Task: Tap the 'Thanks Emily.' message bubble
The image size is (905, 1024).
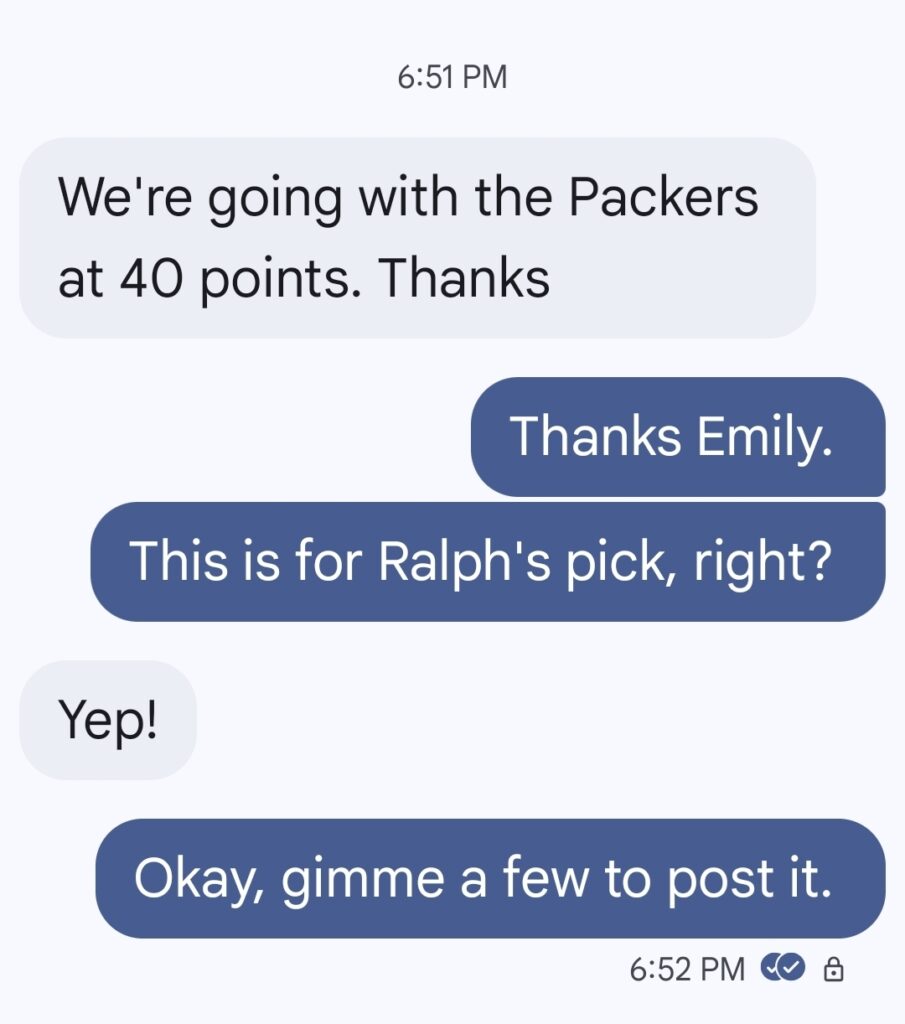Action: pos(677,437)
